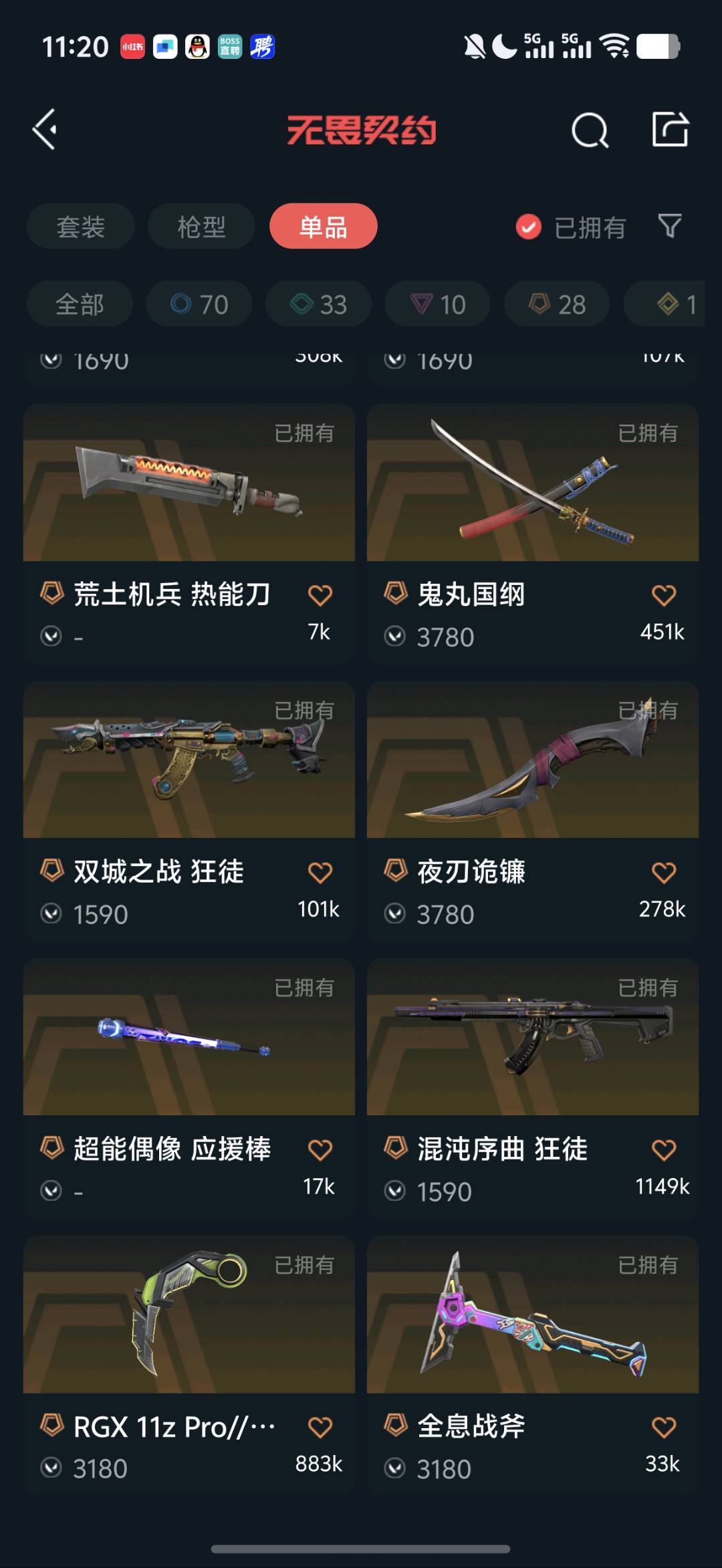Open the search icon
722x1568 pixels.
[590, 130]
